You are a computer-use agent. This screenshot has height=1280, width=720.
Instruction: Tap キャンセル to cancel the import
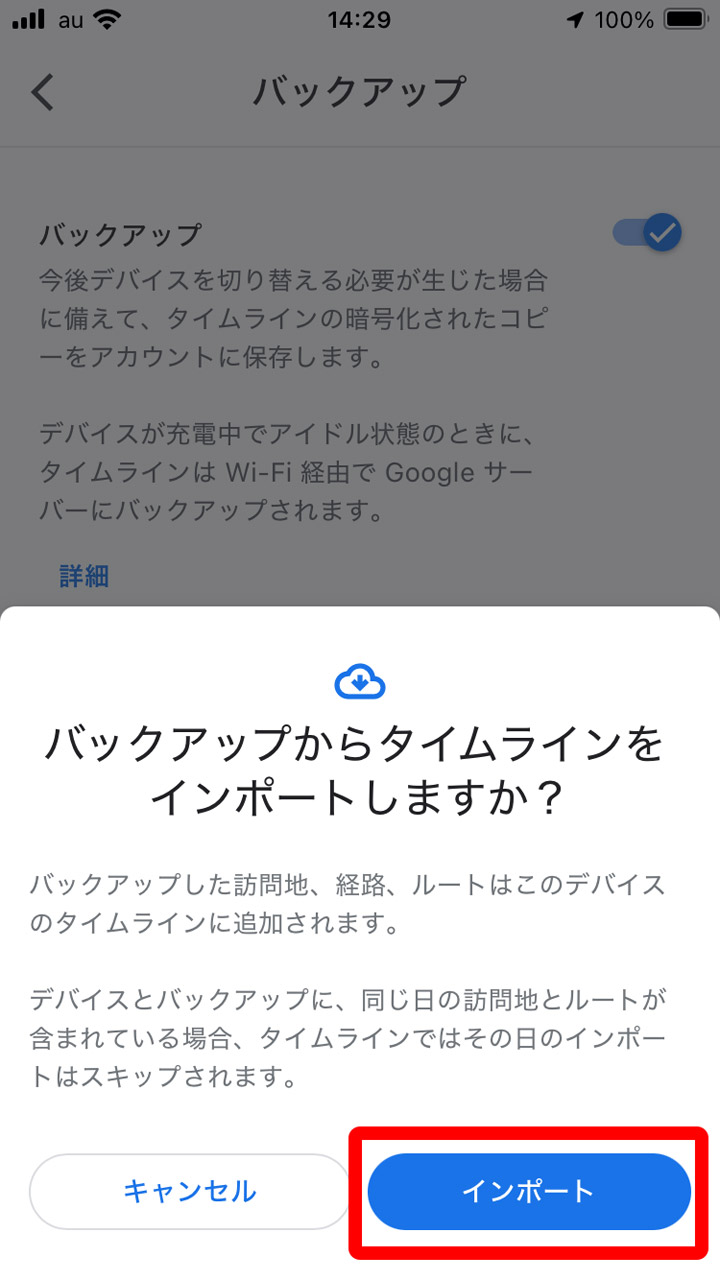tap(189, 1191)
